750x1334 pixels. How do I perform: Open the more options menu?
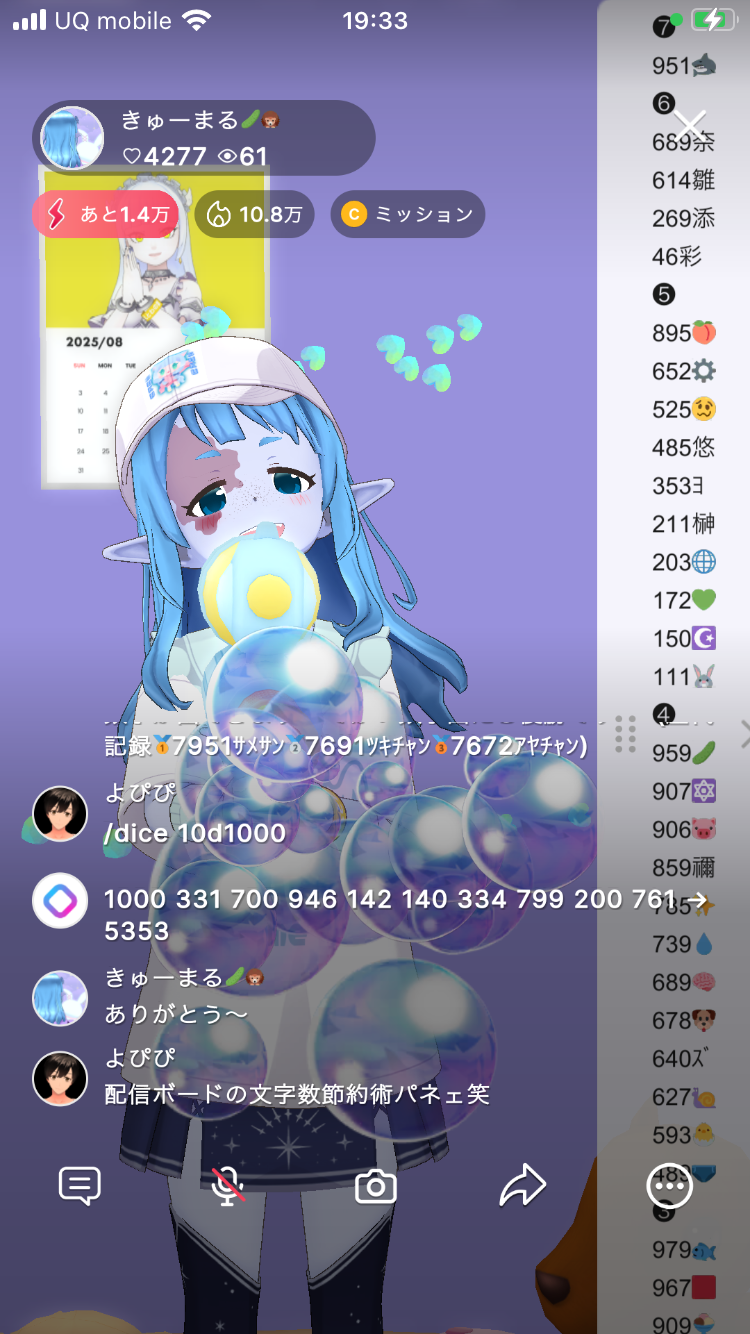[x=669, y=1186]
